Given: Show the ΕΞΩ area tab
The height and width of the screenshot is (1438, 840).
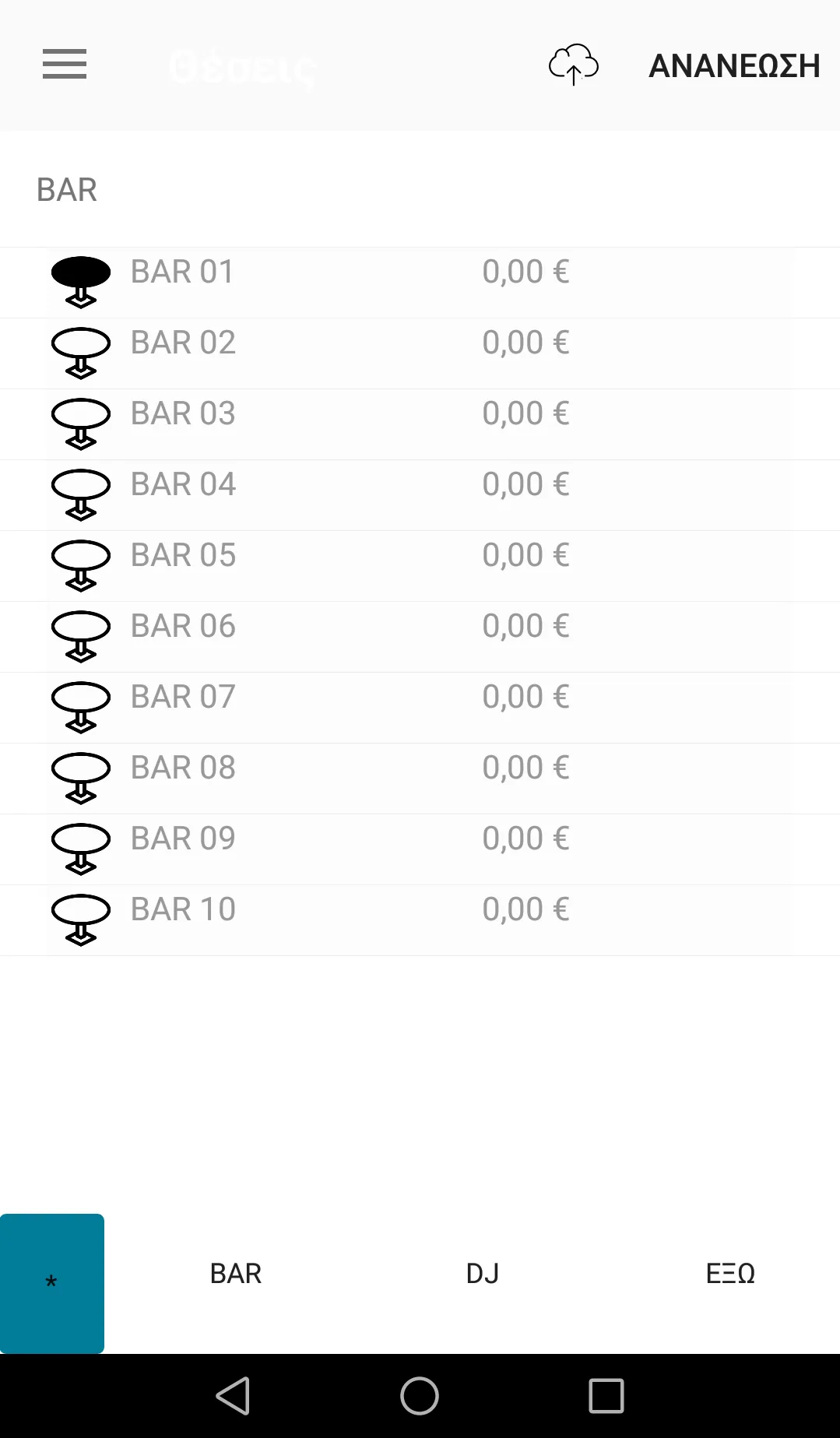Looking at the screenshot, I should (730, 1274).
